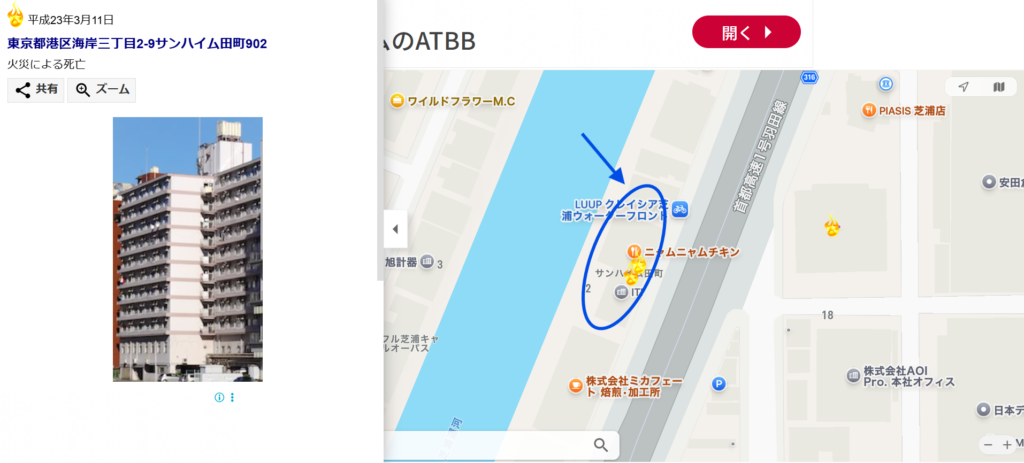1024x463 pixels.
Task: Center map on my current location
Action: click(963, 87)
